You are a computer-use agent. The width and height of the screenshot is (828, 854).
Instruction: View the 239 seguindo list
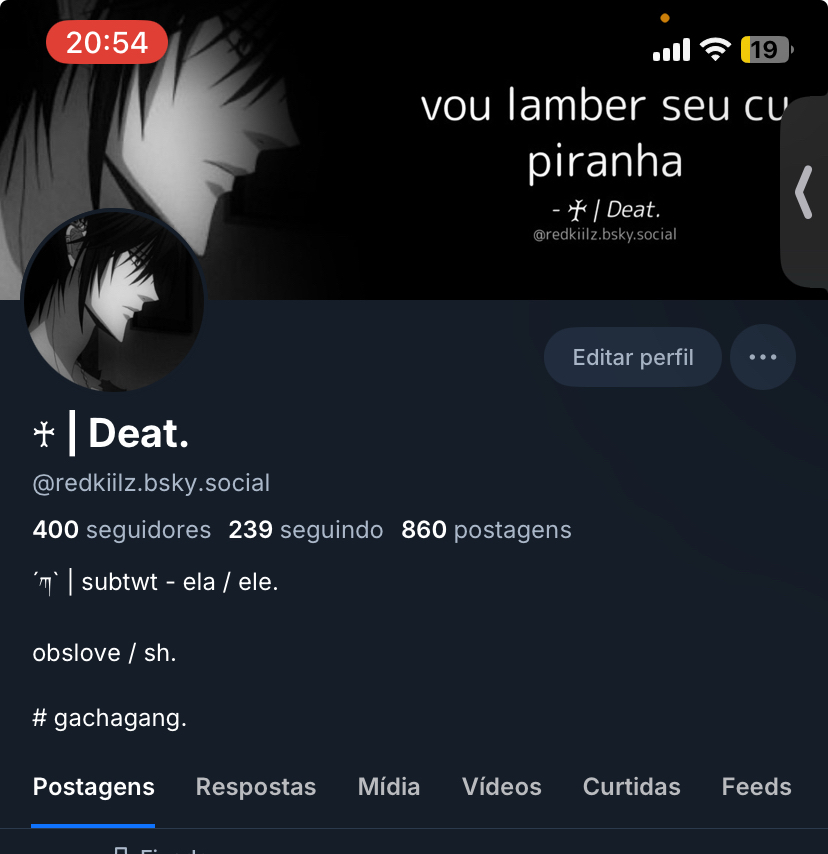(306, 530)
